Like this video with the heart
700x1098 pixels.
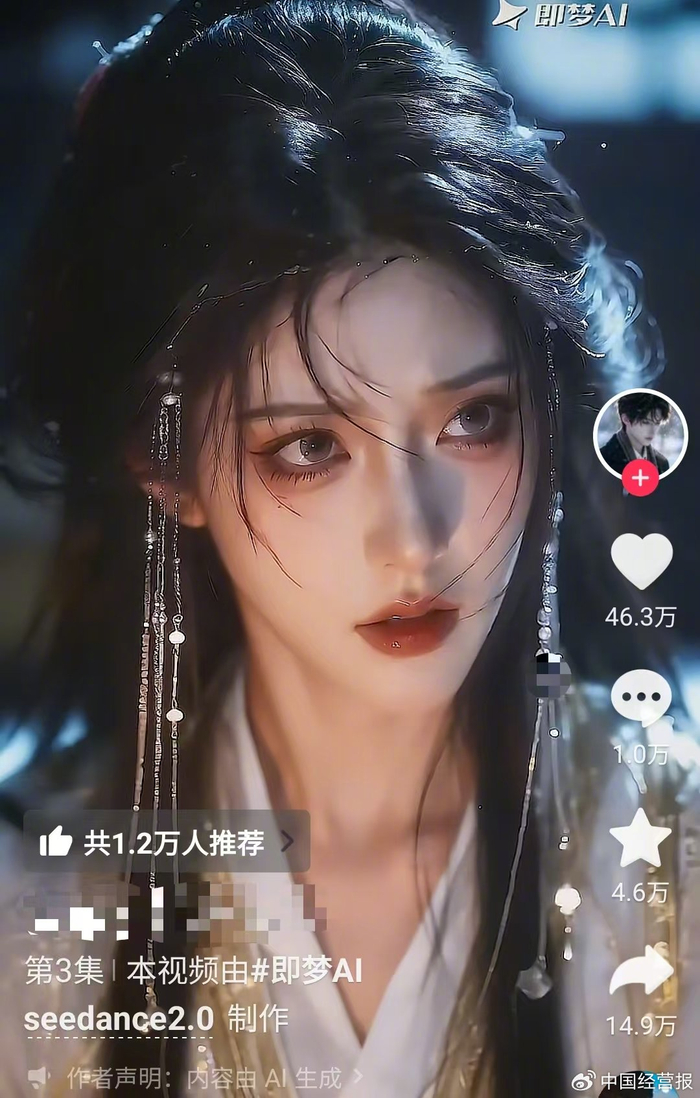coord(641,561)
